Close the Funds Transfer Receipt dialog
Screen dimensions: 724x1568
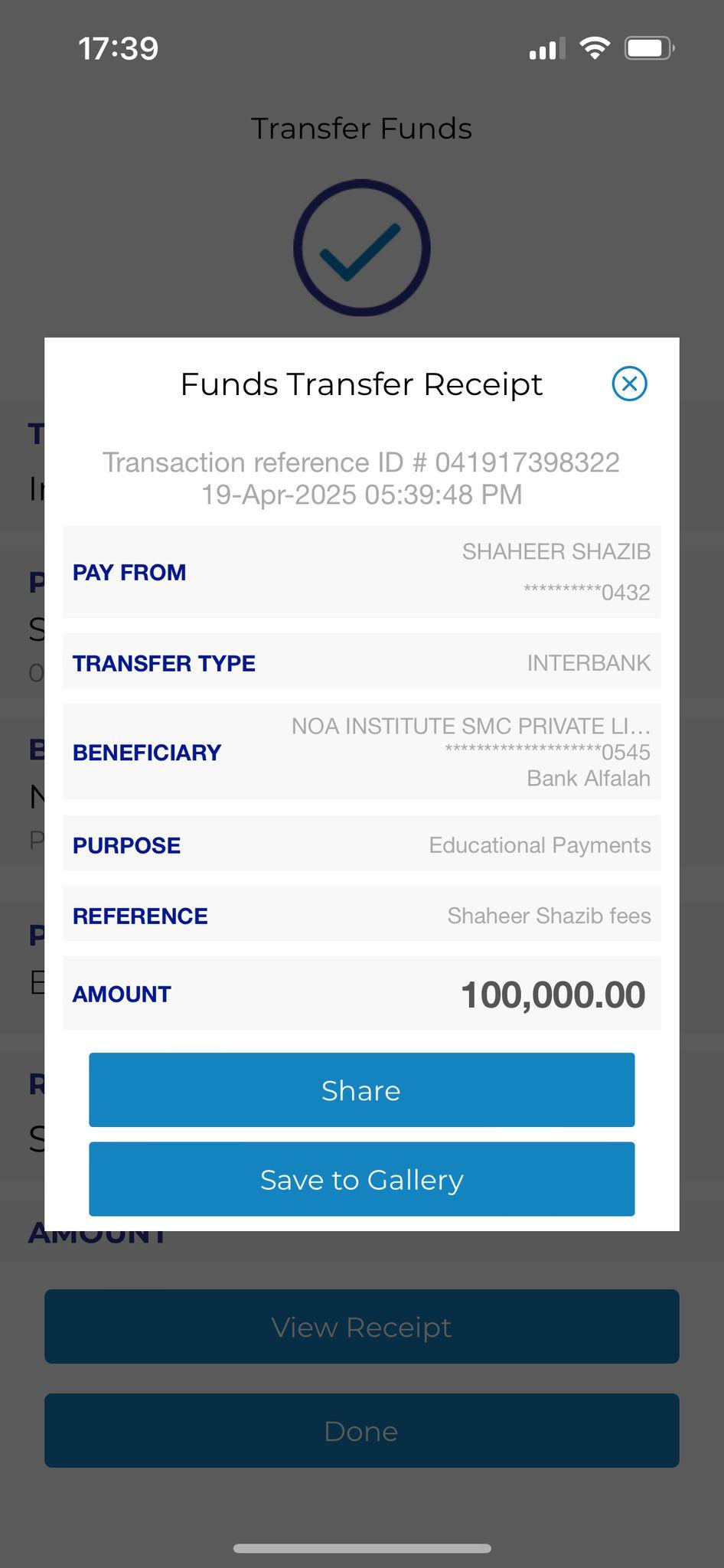coord(629,384)
